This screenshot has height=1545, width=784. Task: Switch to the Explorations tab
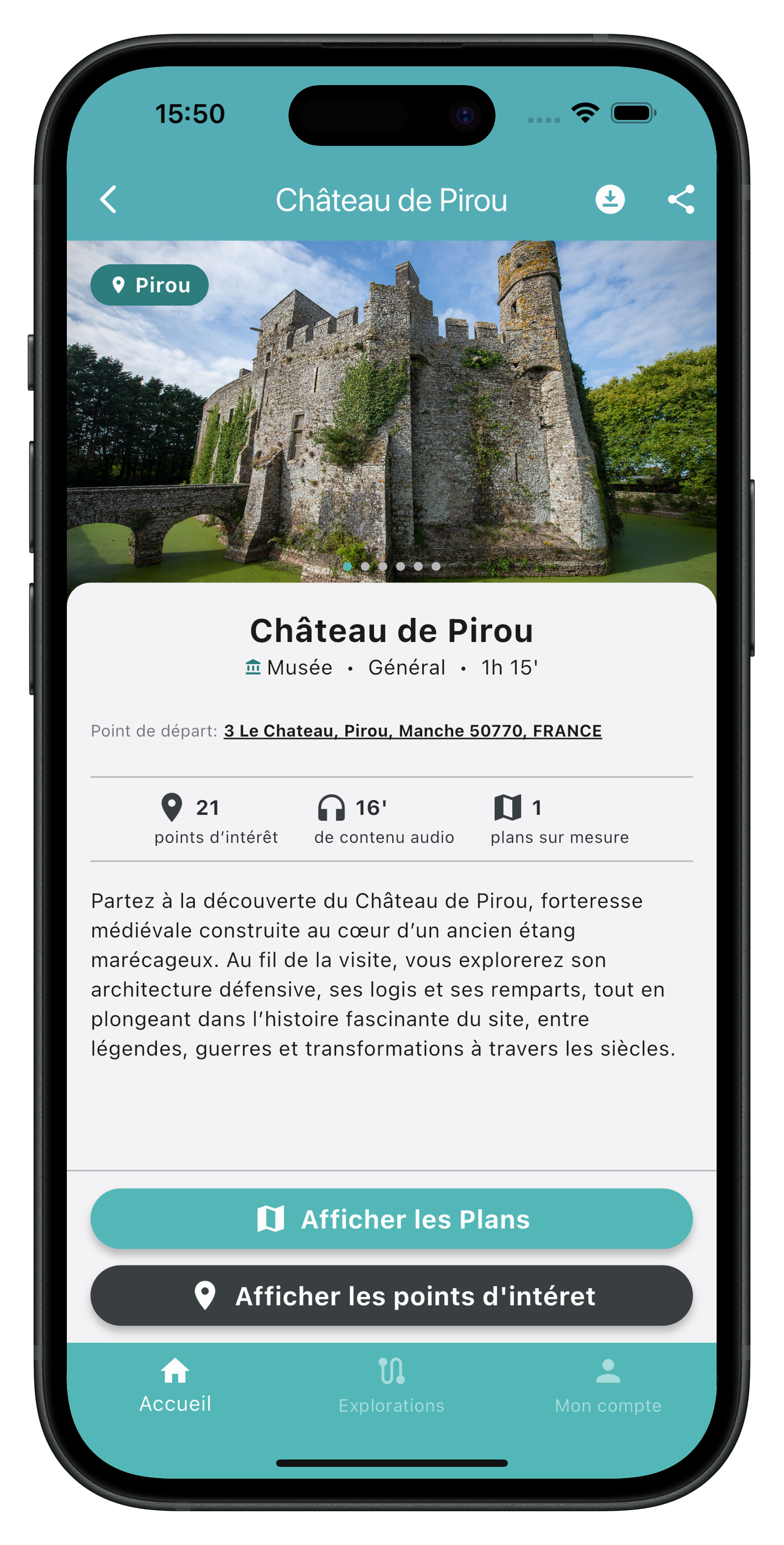pyautogui.click(x=392, y=1386)
